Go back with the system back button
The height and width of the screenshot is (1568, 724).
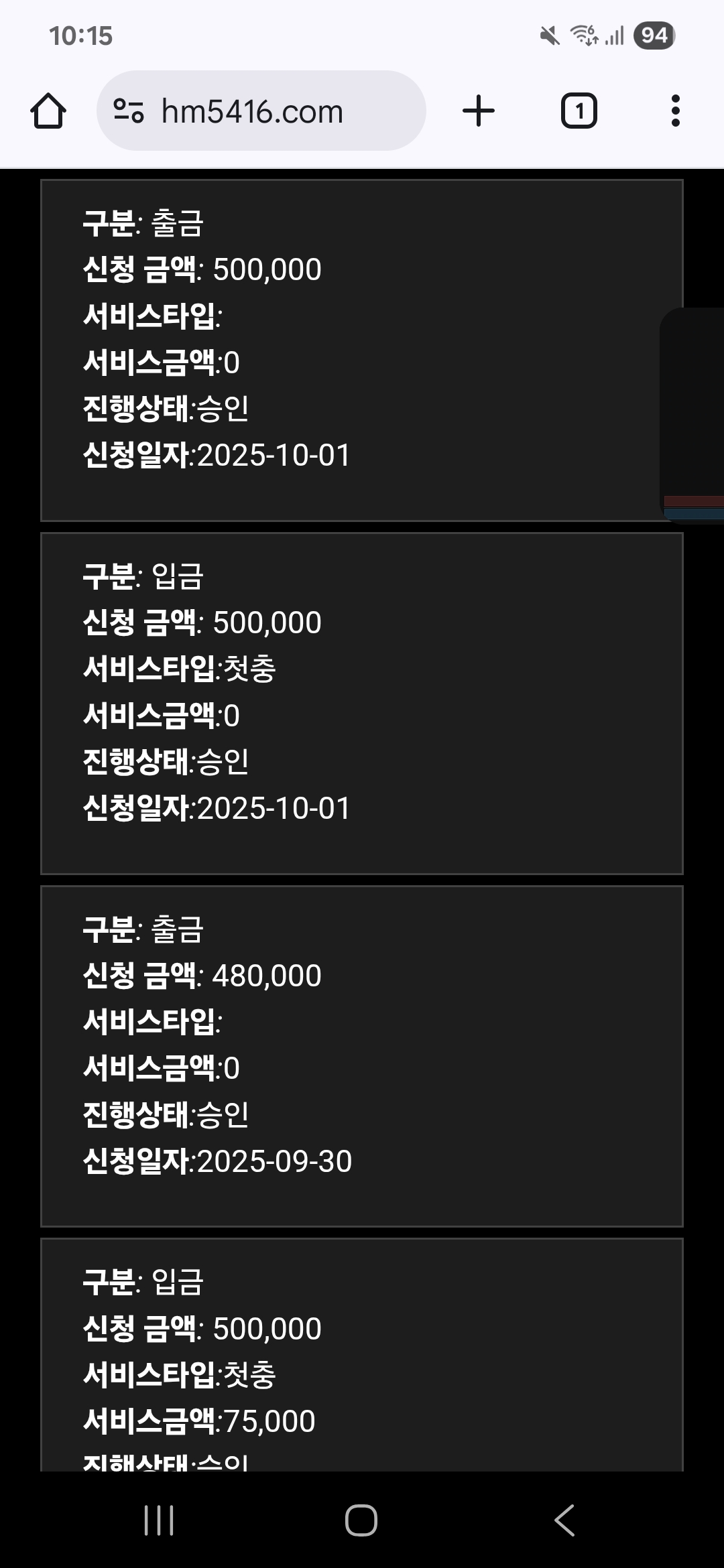[x=564, y=1520]
